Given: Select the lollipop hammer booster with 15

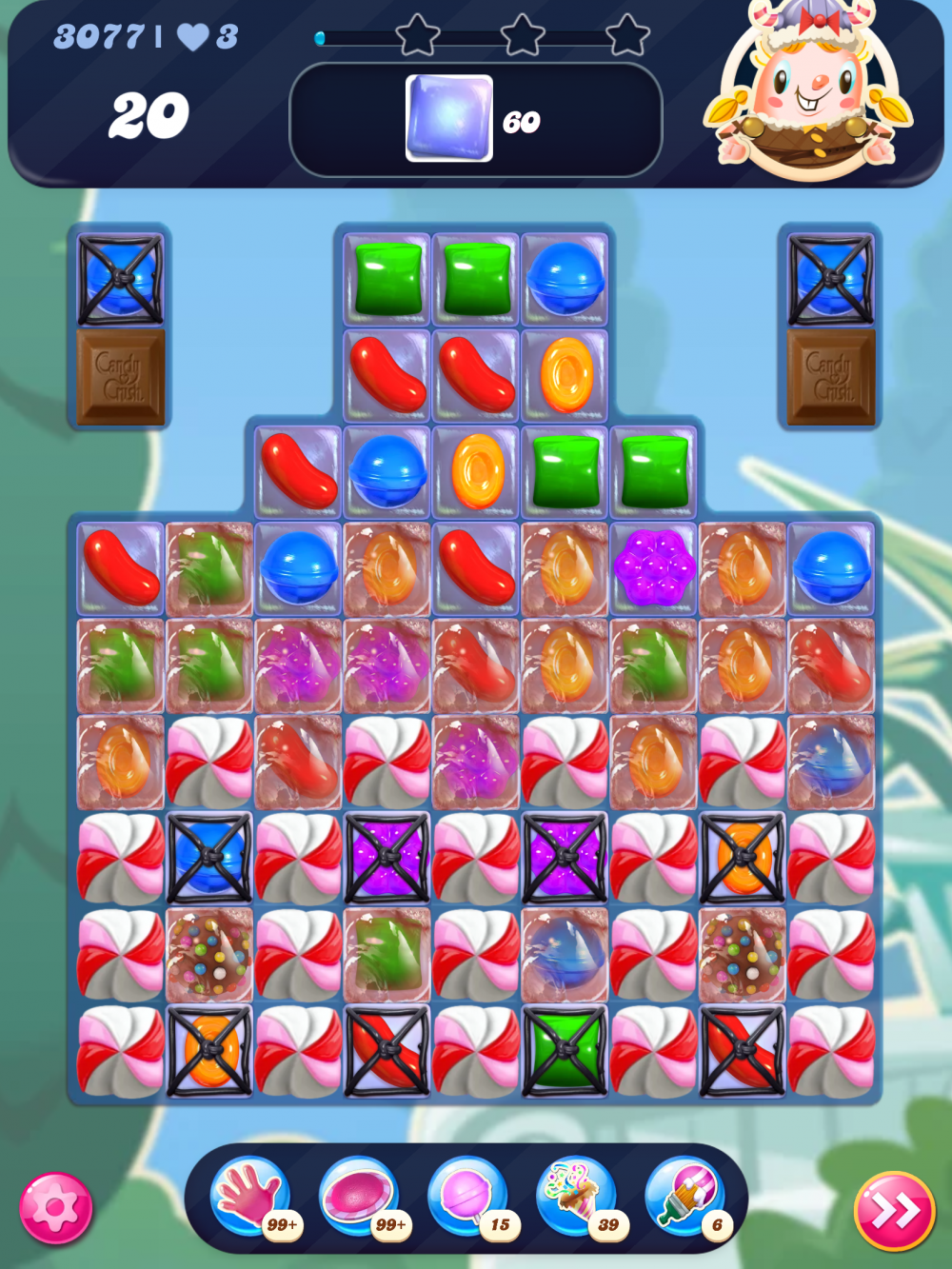Looking at the screenshot, I should click(x=467, y=1196).
